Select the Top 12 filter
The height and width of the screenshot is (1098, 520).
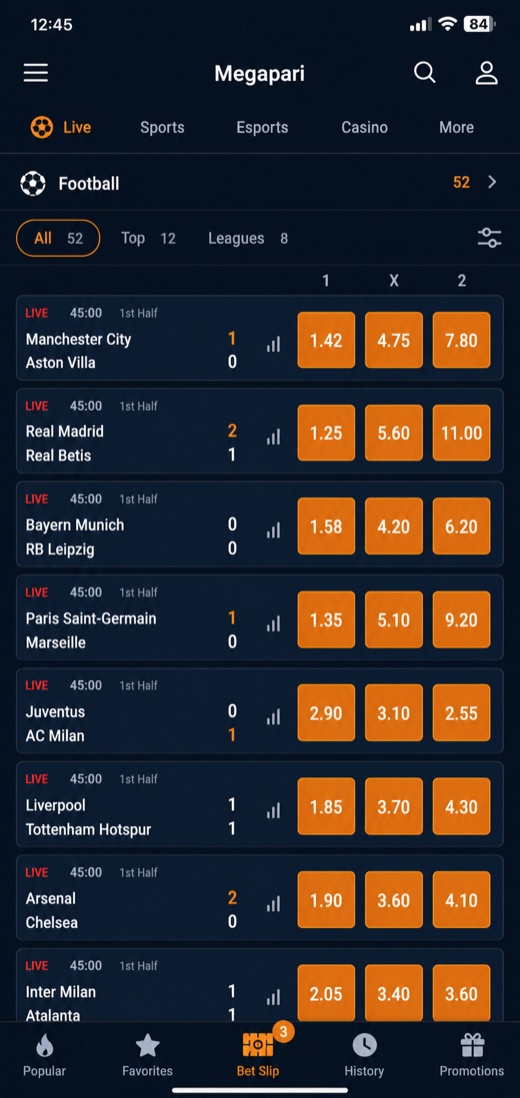click(148, 238)
